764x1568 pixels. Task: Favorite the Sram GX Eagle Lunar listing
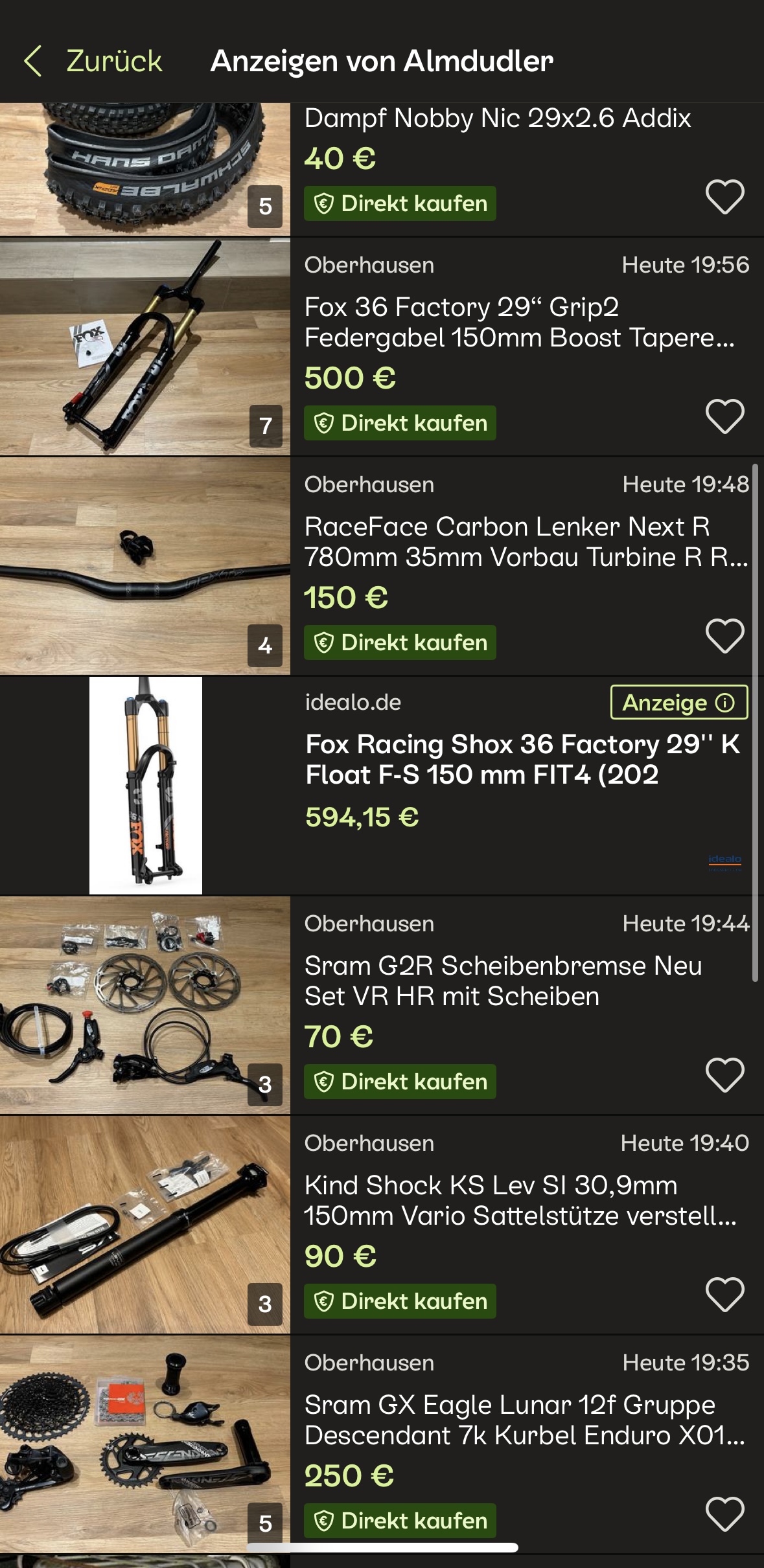[724, 1514]
